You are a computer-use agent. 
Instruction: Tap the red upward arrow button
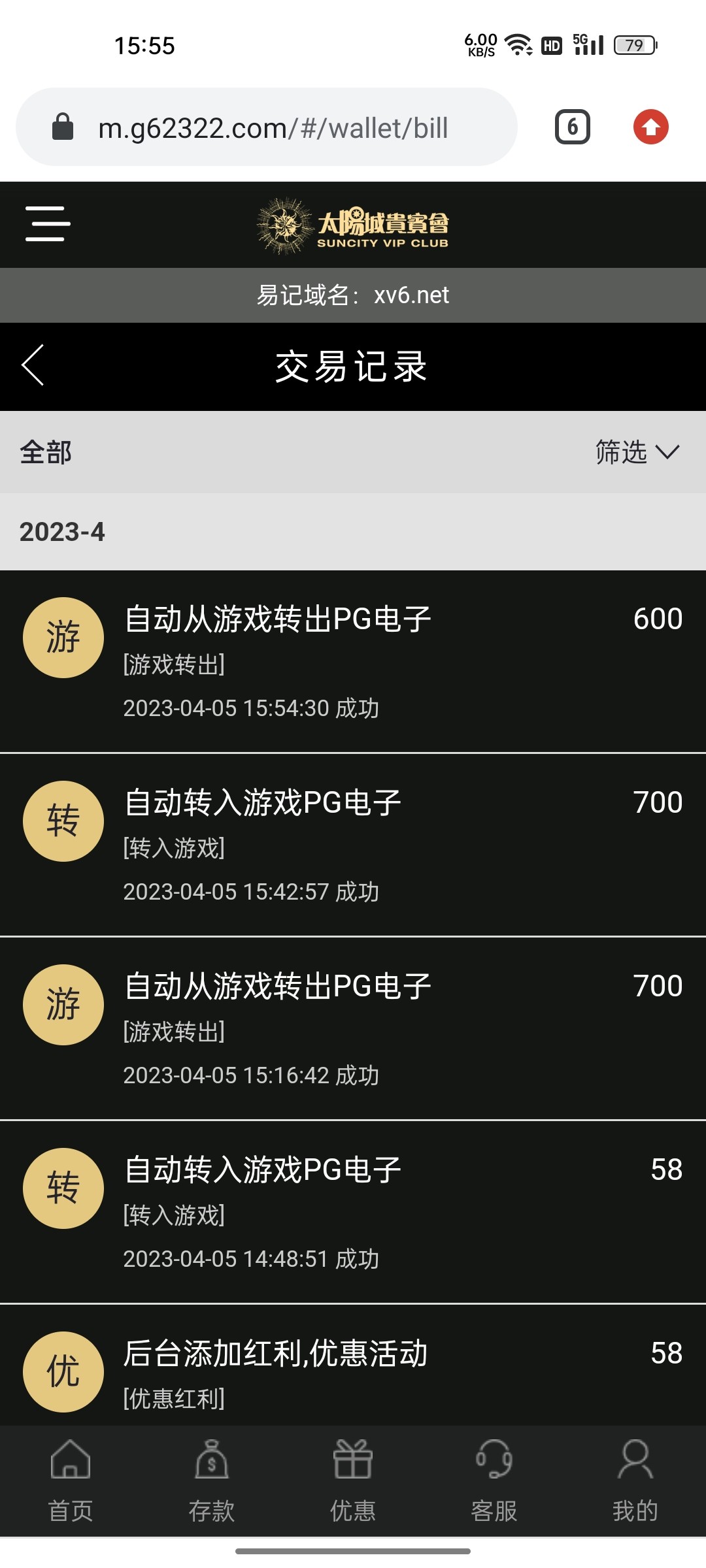pyautogui.click(x=650, y=127)
